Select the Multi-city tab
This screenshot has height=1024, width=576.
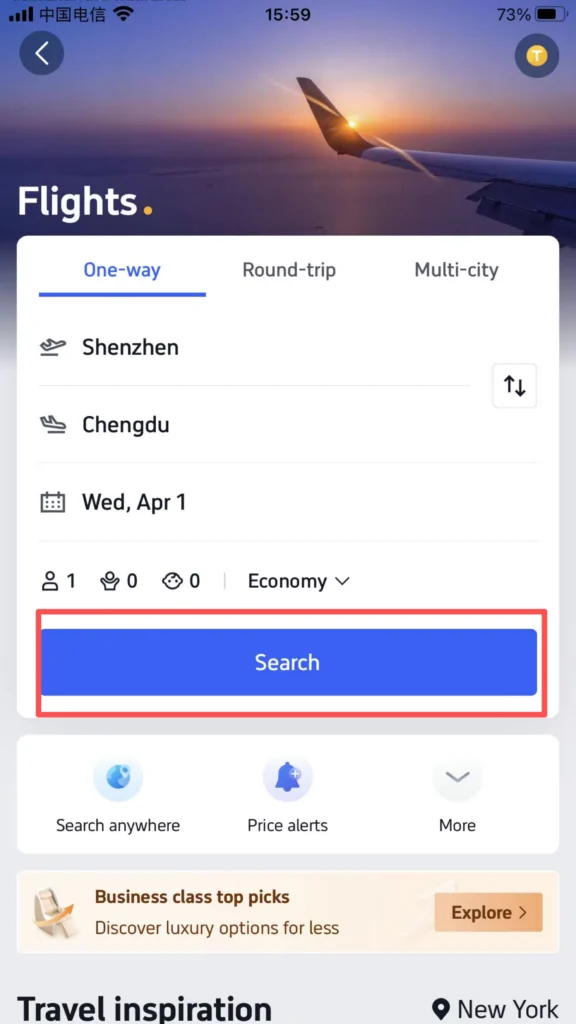pos(456,270)
